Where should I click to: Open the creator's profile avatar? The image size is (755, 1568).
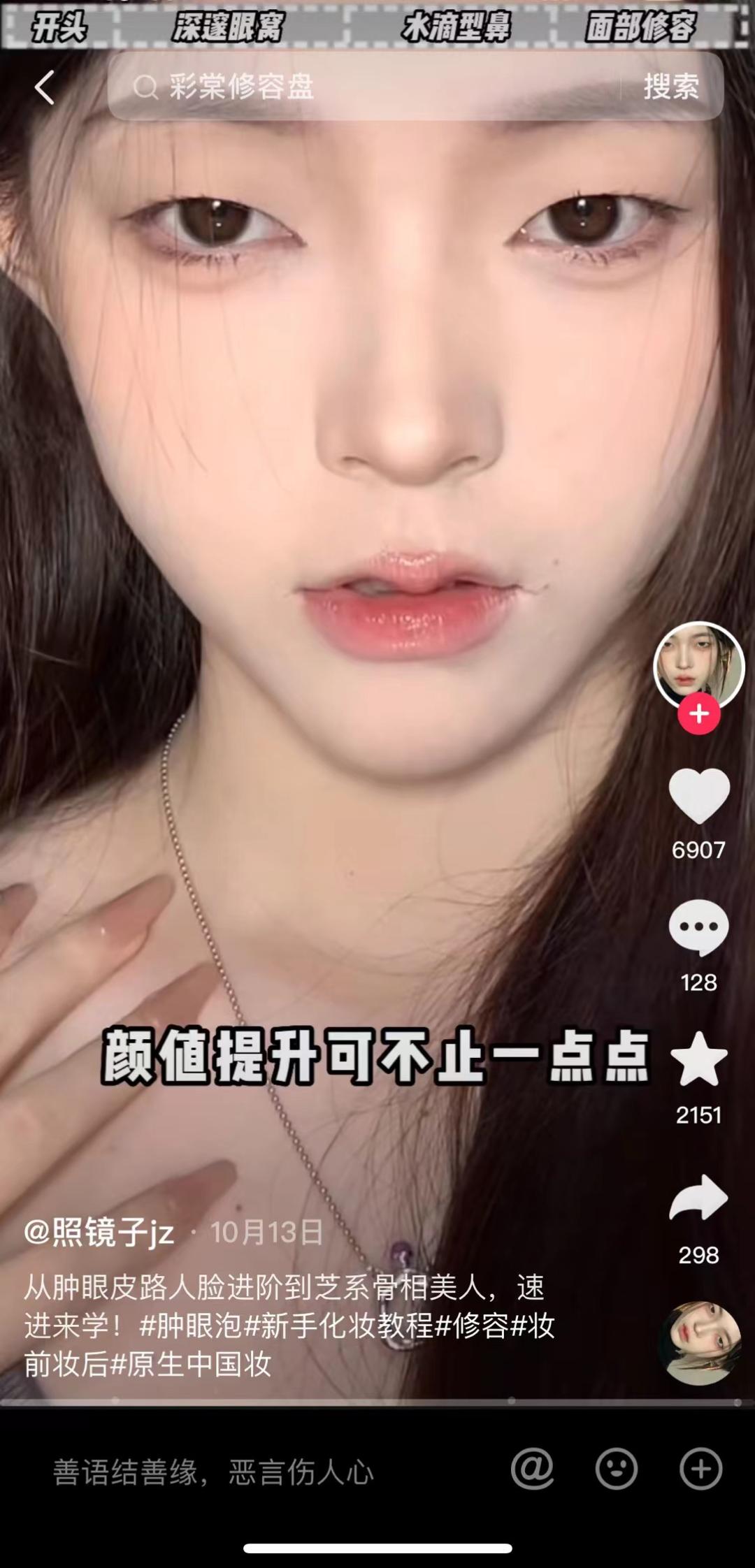698,665
